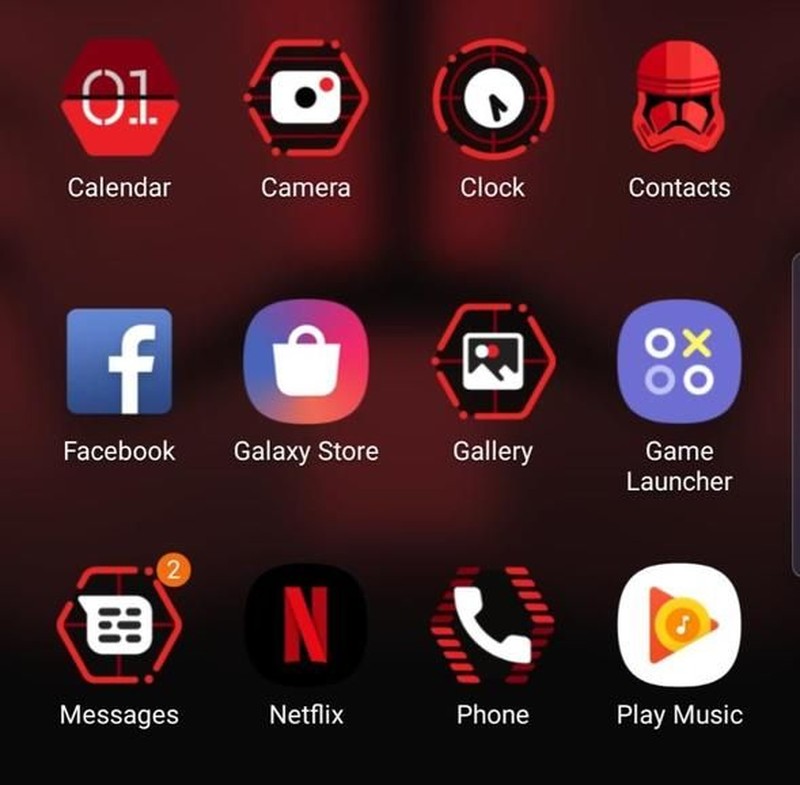Launch Game Launcher

tap(679, 361)
